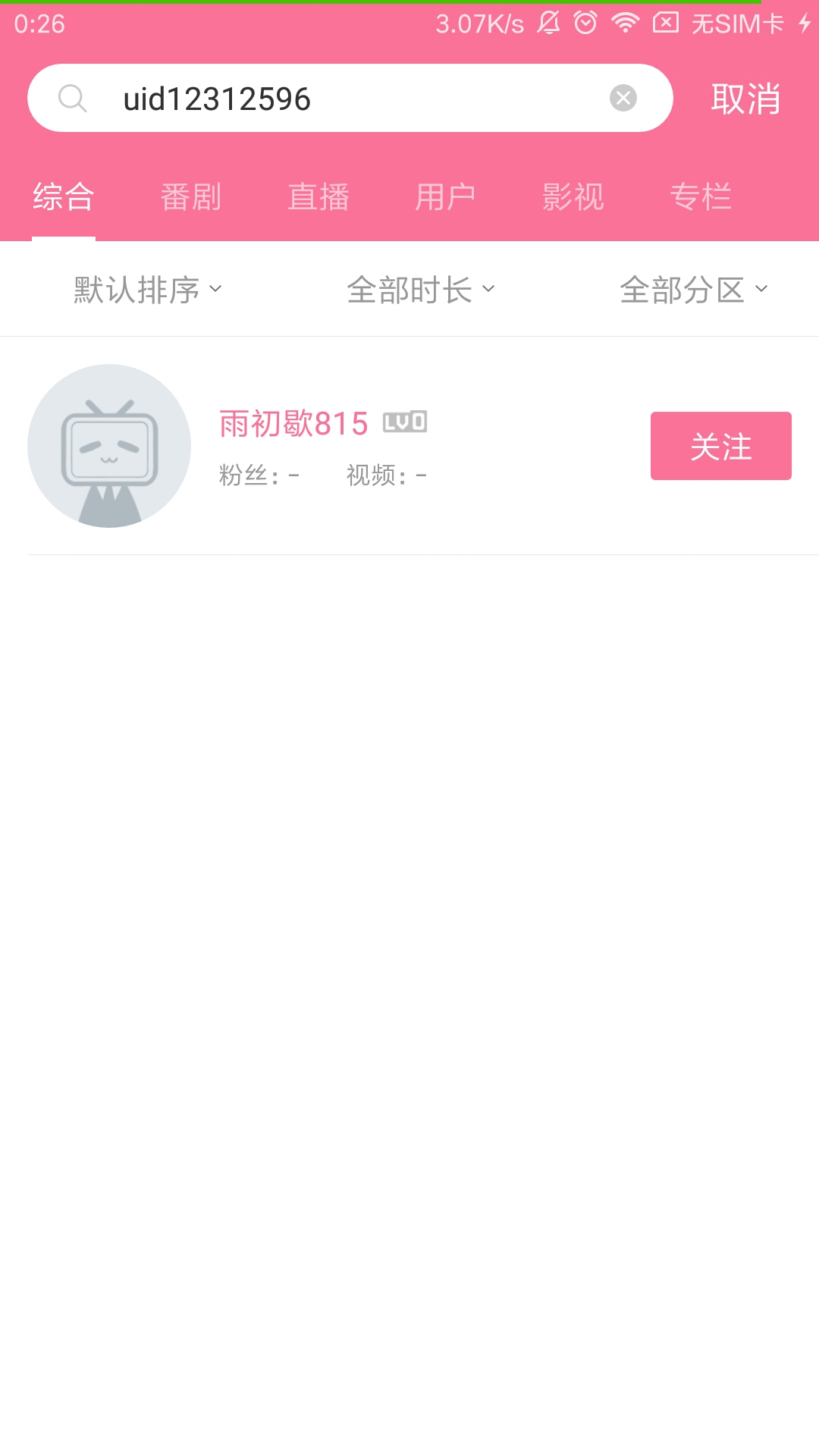This screenshot has height=1456, width=819.
Task: Expand the 全部时长 duration dropdown
Action: click(421, 290)
